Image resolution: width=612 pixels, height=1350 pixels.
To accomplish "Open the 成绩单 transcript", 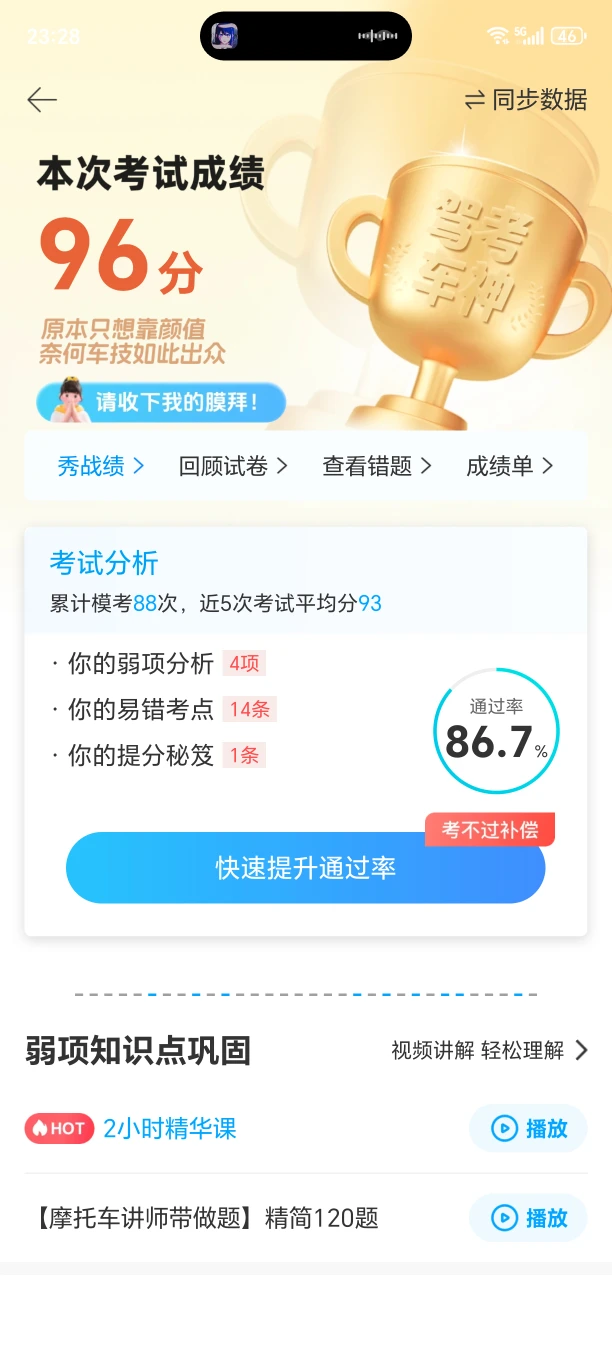I will click(509, 466).
